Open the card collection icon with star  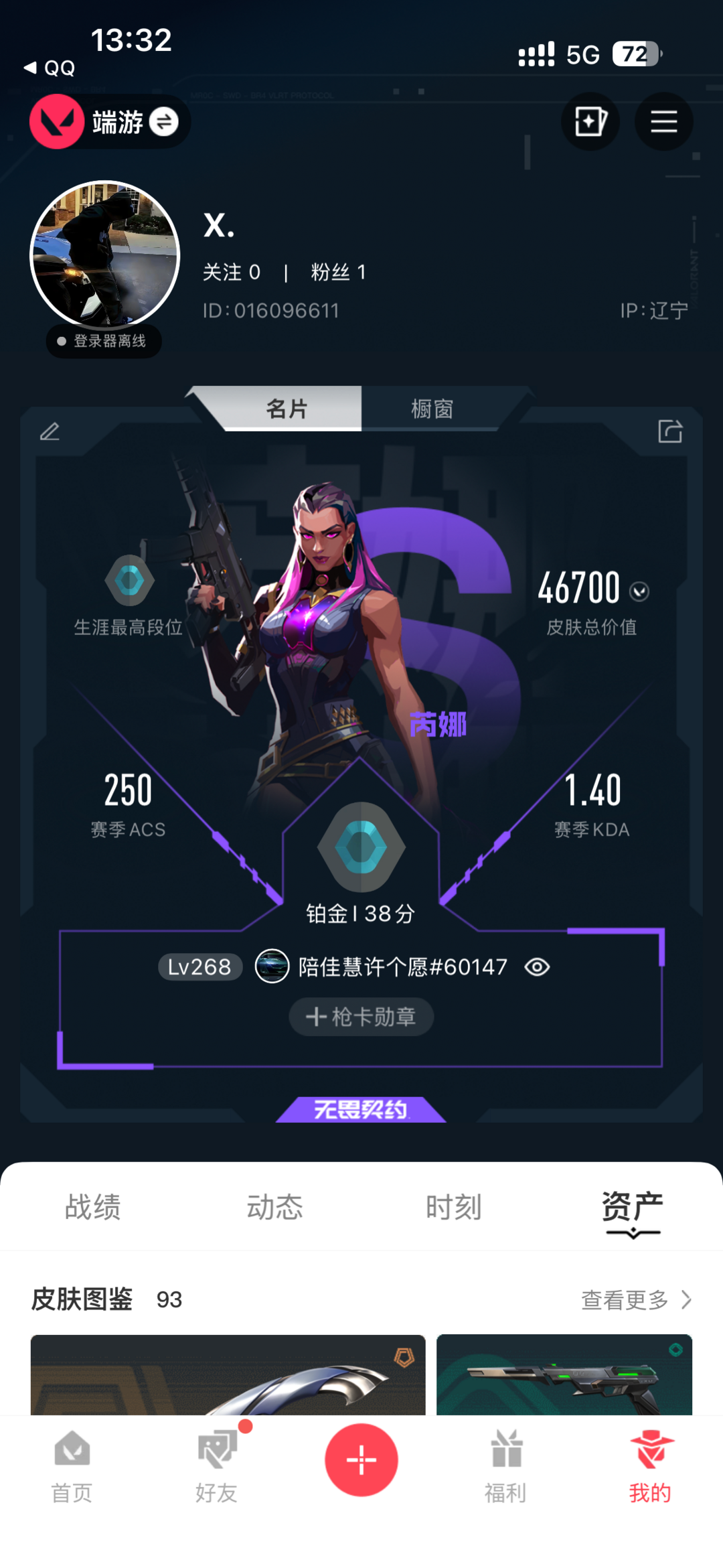pos(590,122)
